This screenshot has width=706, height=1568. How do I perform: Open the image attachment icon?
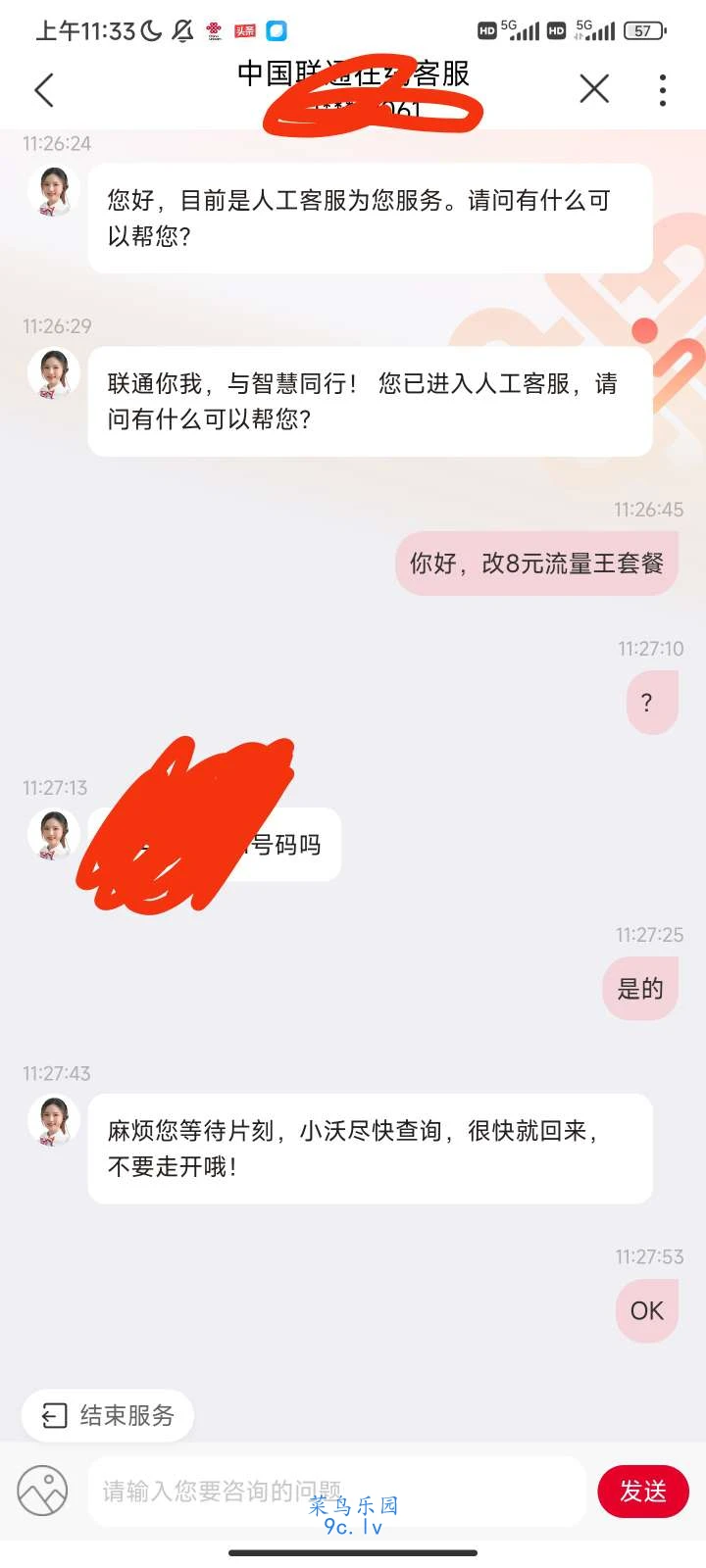click(x=42, y=1491)
